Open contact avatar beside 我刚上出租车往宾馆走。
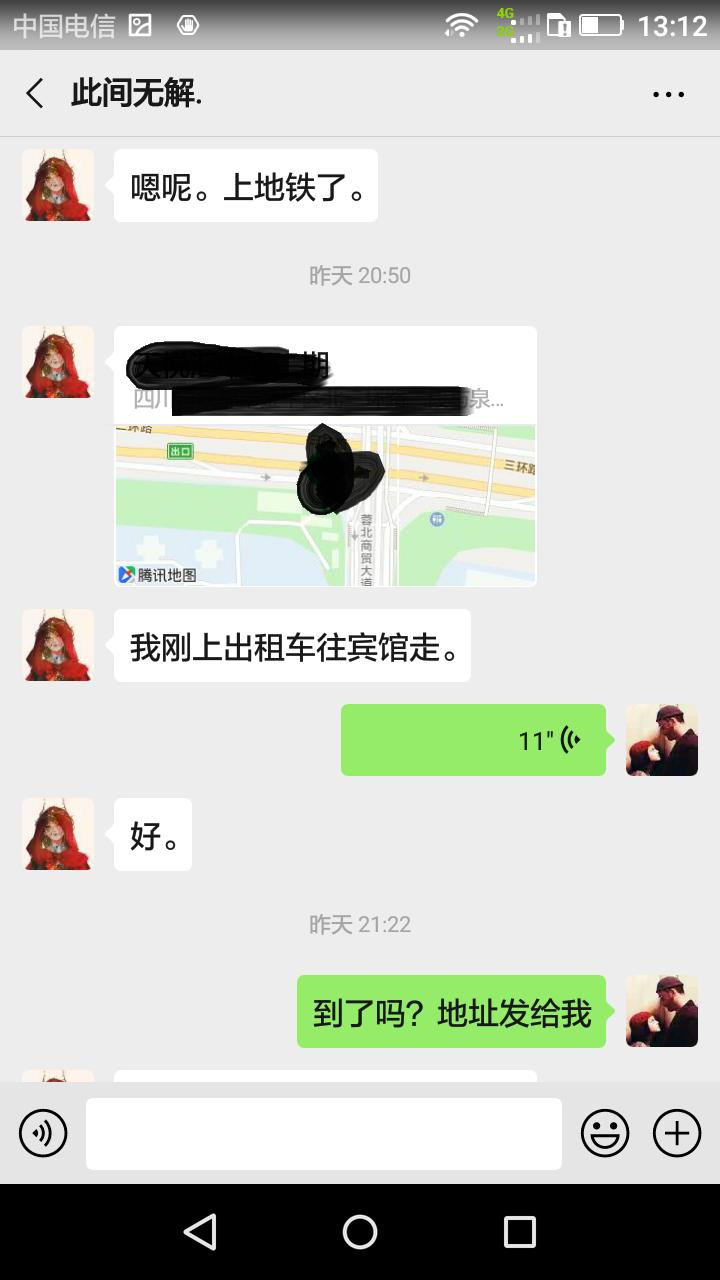The height and width of the screenshot is (1280, 720). pos(58,645)
